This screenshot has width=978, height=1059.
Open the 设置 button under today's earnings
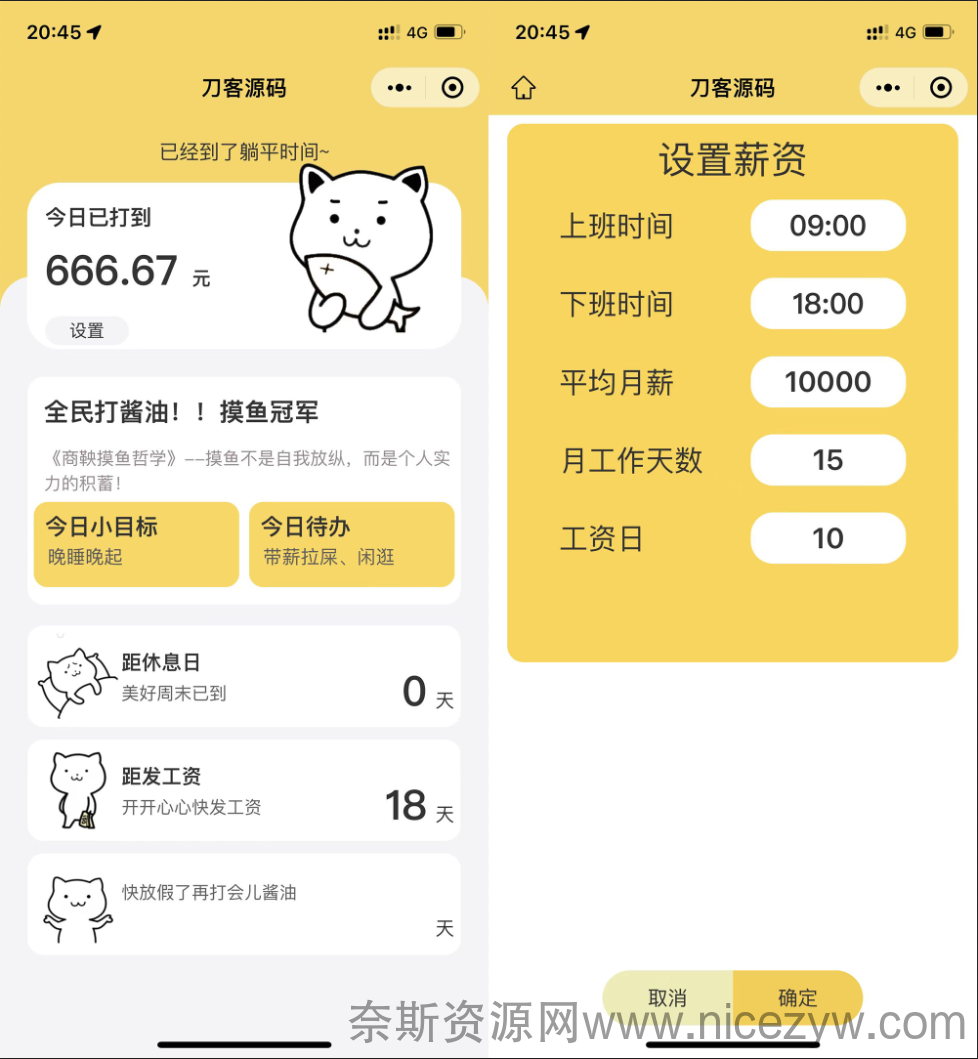(87, 331)
